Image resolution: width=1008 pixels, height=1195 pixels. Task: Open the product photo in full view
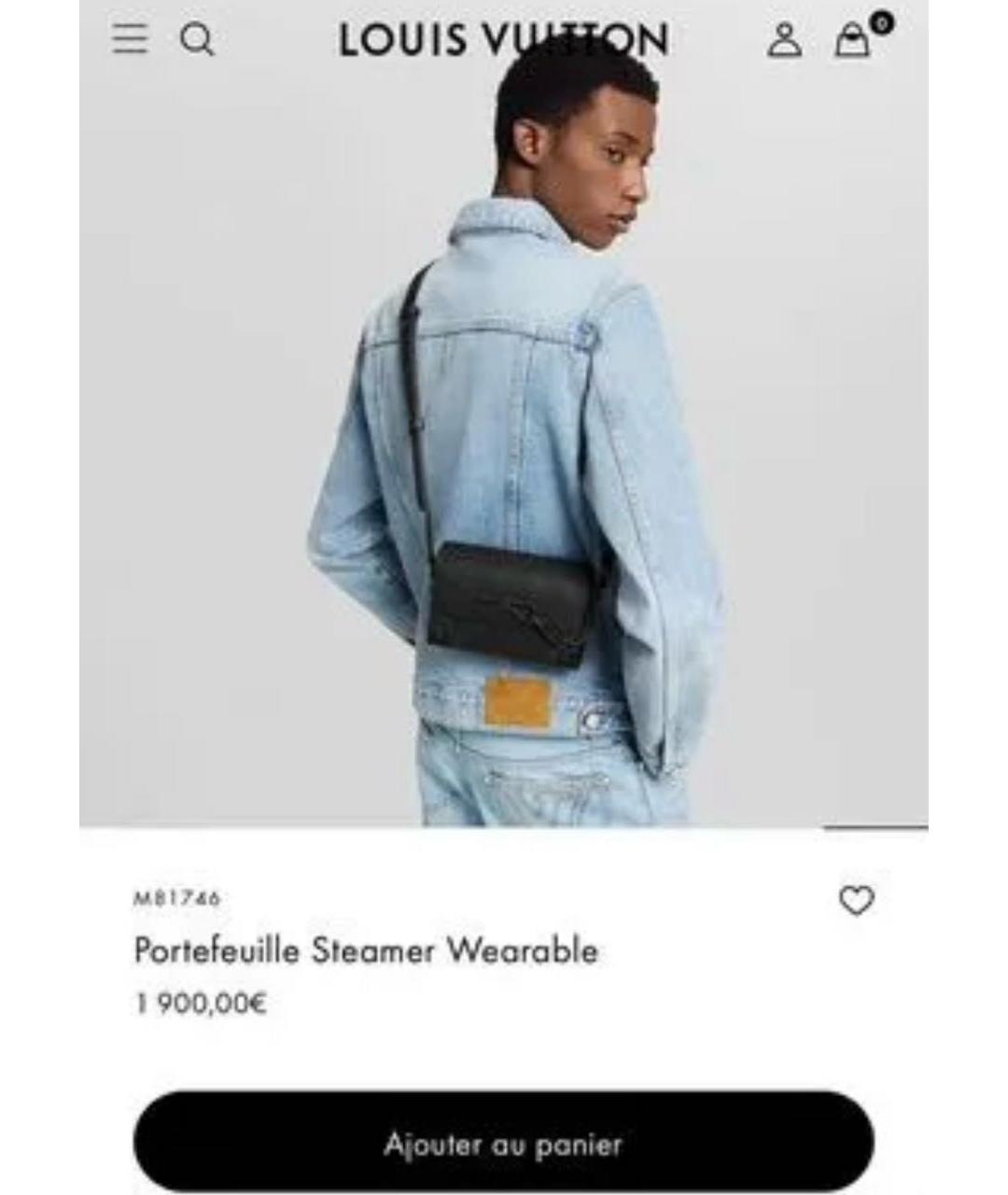pos(504,448)
